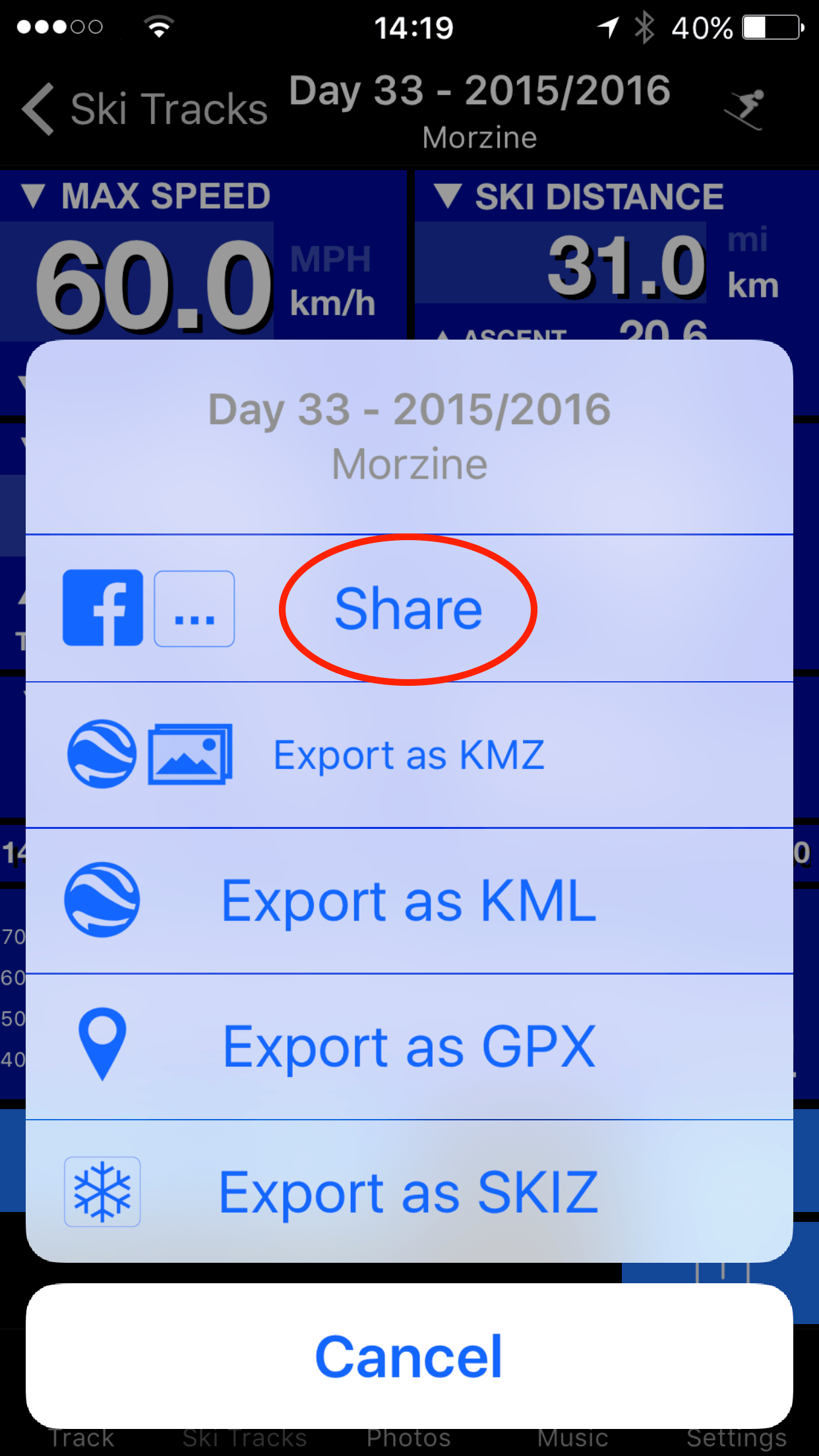
Task: Dismiss the sheet with Cancel
Action: click(x=409, y=1355)
